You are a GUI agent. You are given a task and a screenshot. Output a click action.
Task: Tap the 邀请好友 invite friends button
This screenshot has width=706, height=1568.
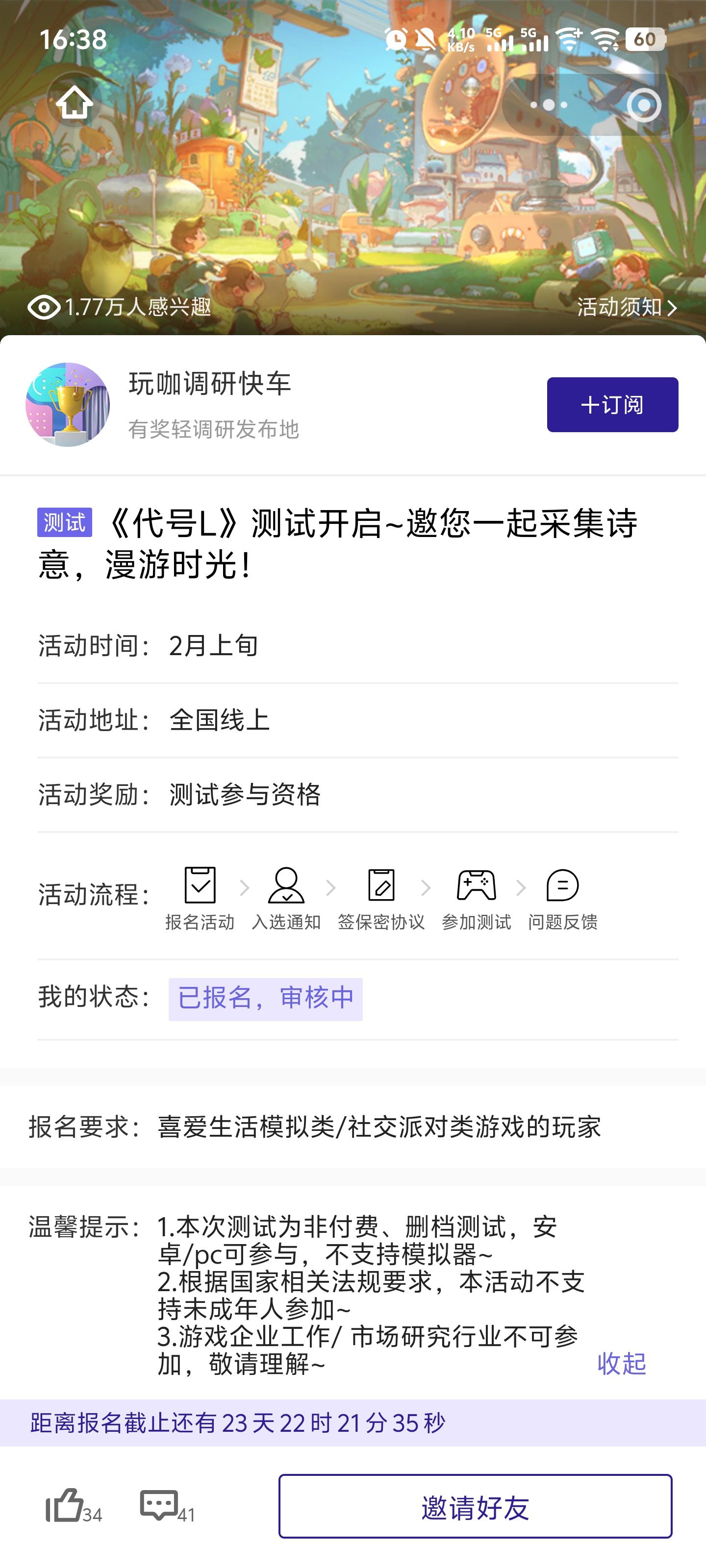pos(475,1507)
